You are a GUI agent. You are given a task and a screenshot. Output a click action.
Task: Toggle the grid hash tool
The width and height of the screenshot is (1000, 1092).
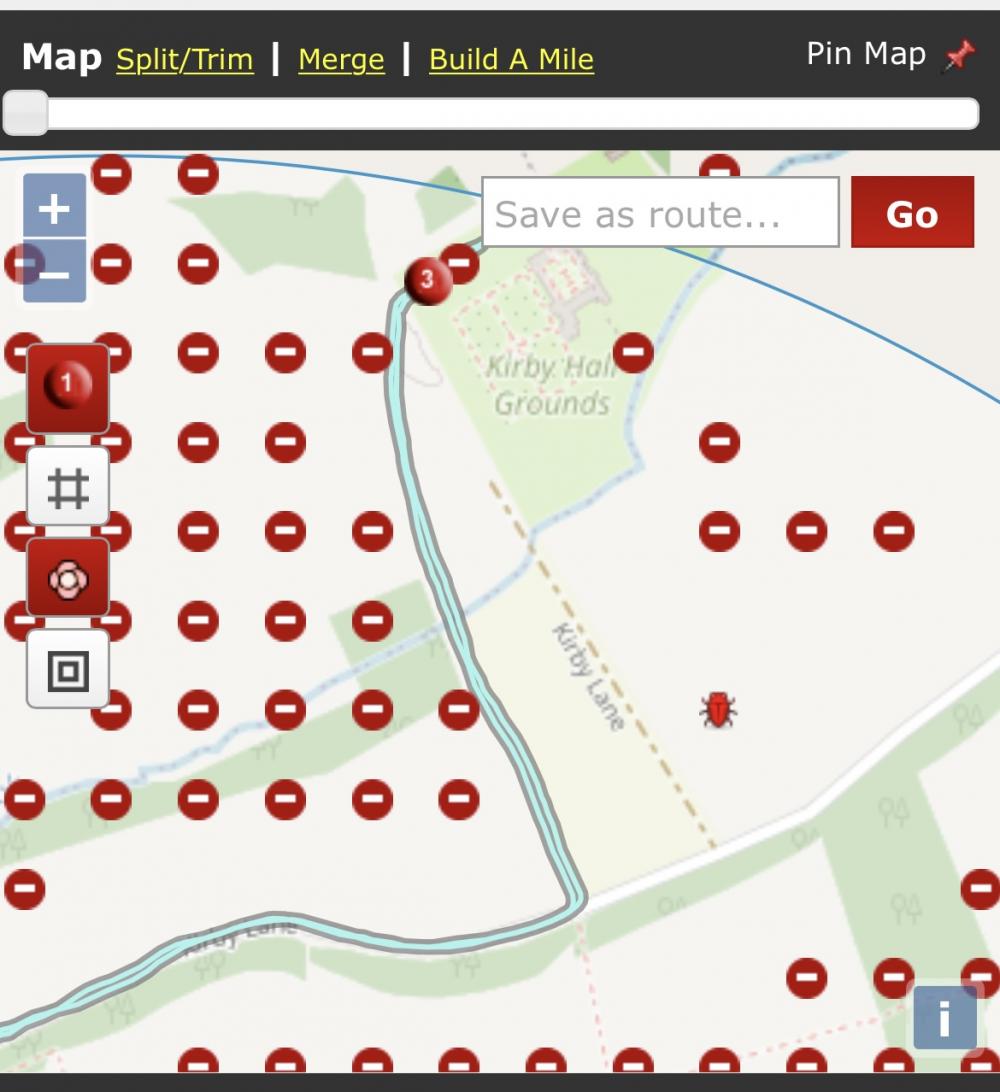coord(68,487)
